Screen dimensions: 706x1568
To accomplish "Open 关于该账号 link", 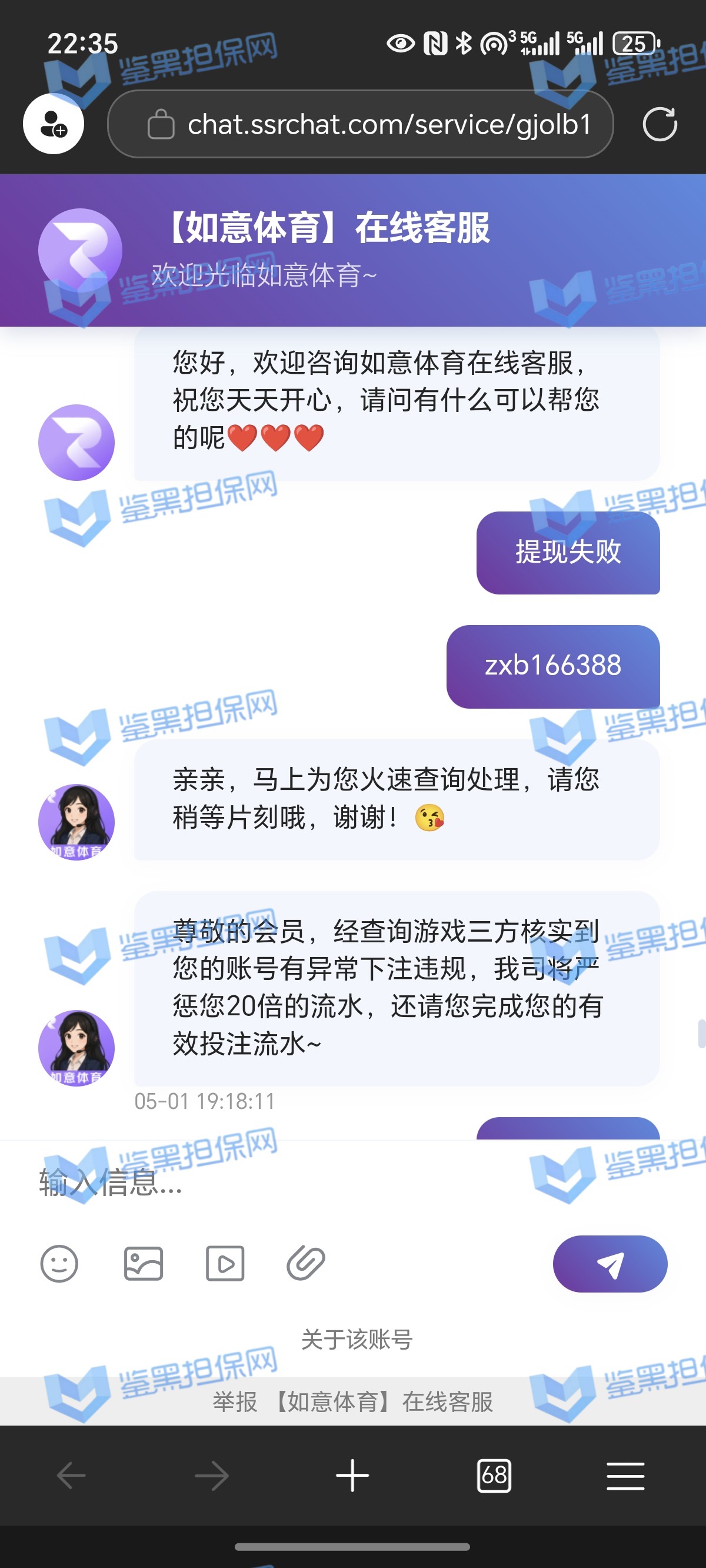I will tap(357, 1340).
